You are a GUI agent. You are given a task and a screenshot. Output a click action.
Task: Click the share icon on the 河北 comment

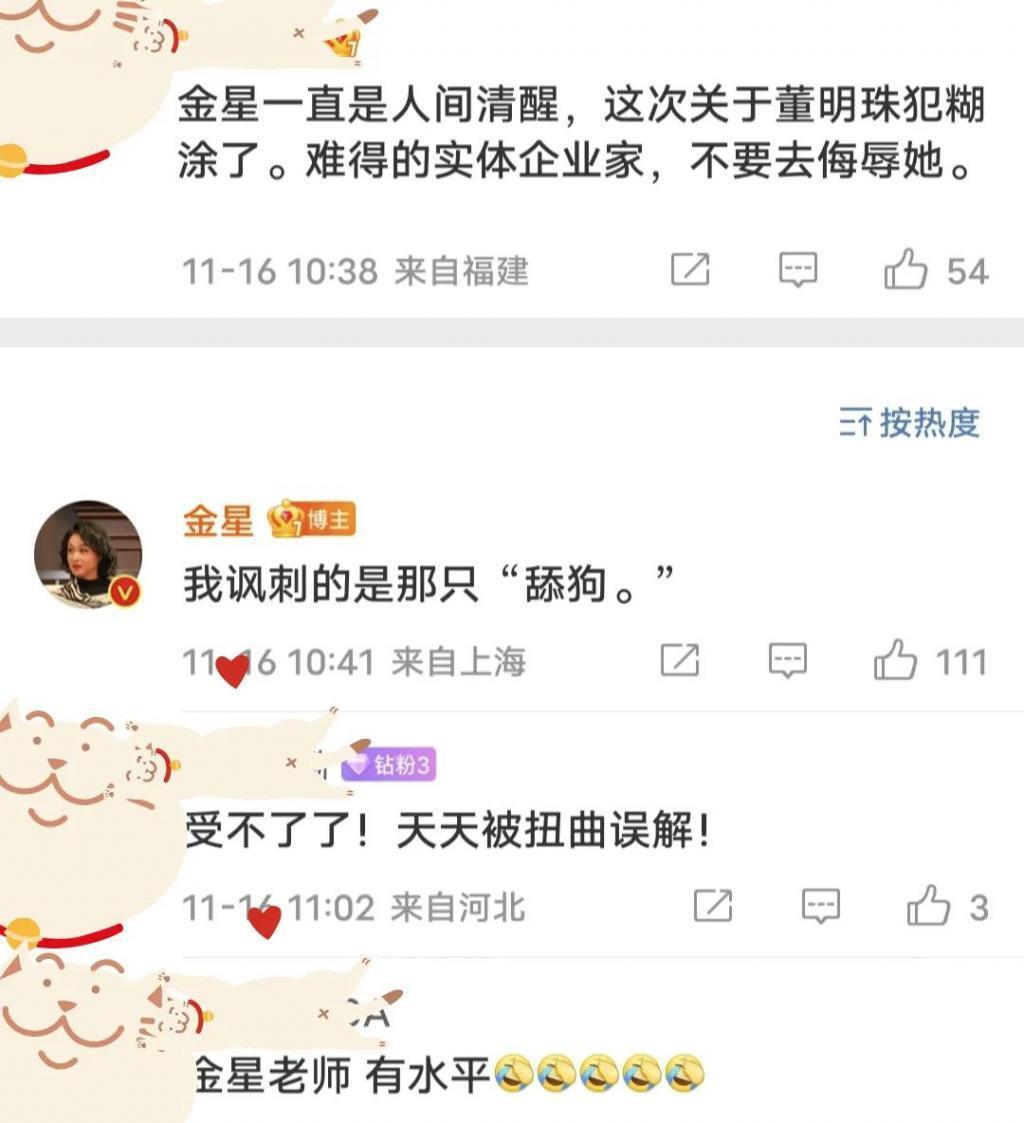(714, 908)
